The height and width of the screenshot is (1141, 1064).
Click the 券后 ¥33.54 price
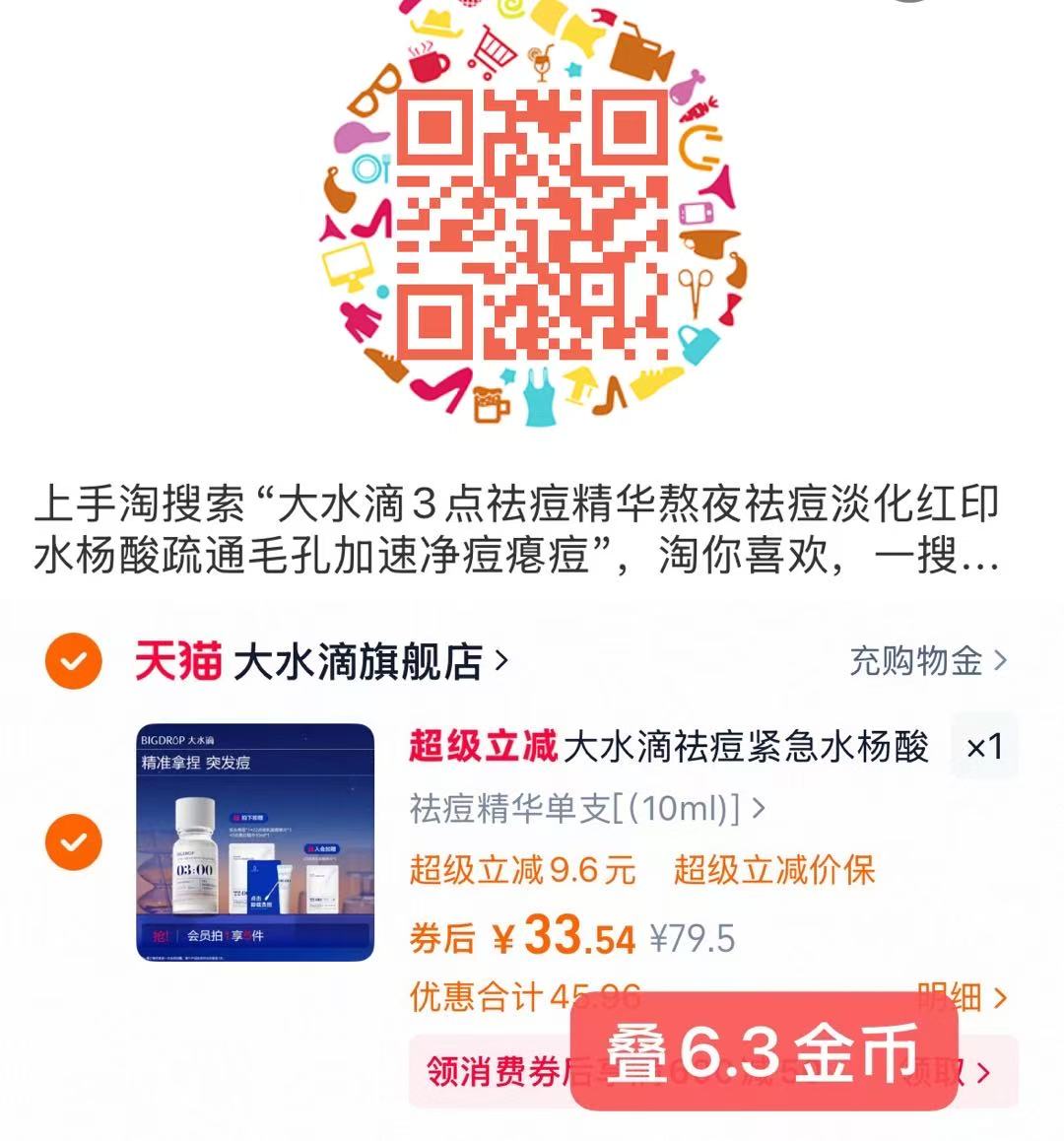pyautogui.click(x=522, y=936)
